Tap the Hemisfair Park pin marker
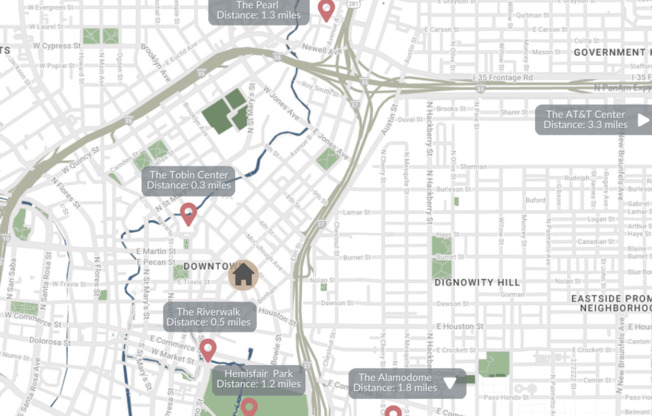 [x=249, y=406]
